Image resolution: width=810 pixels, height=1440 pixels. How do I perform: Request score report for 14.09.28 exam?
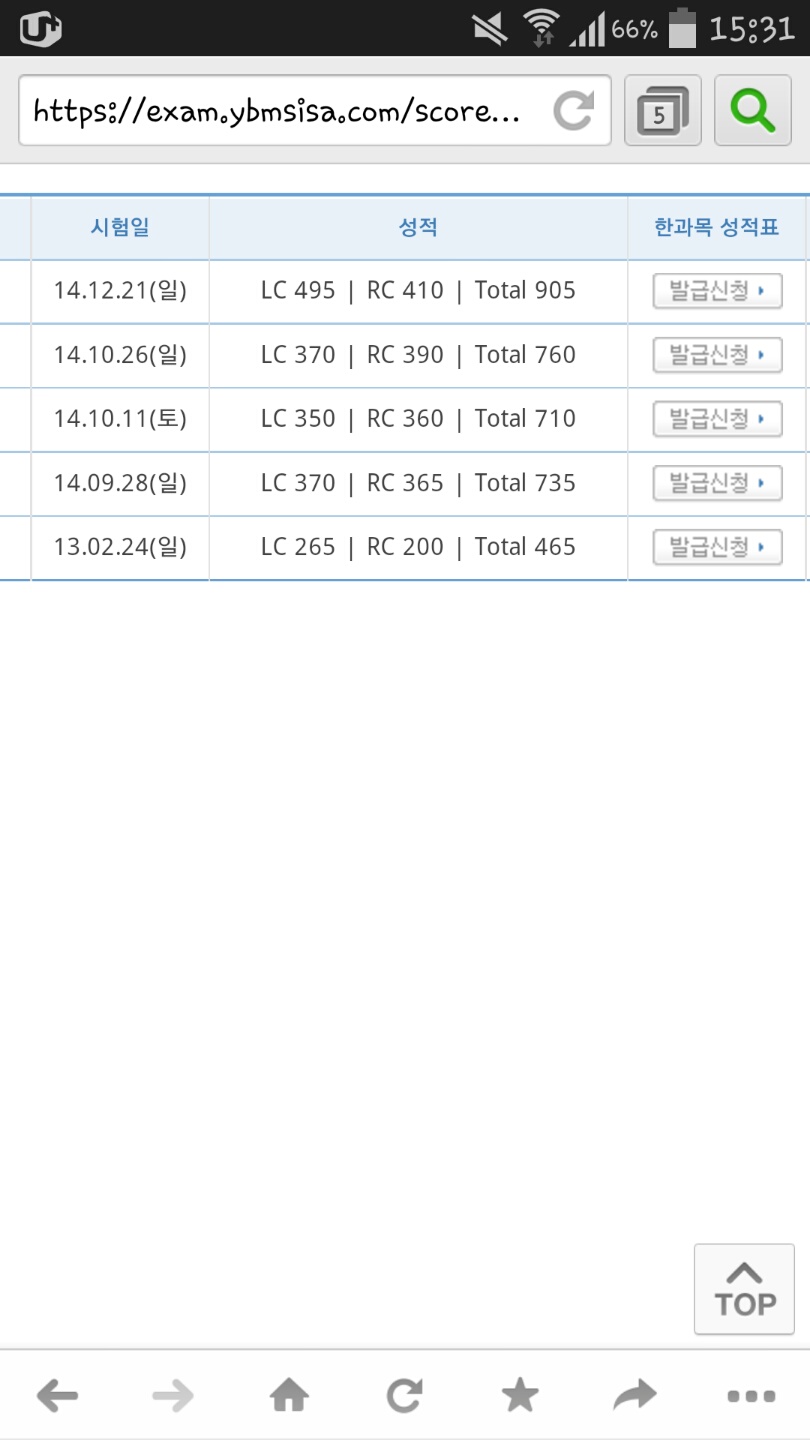click(x=717, y=483)
